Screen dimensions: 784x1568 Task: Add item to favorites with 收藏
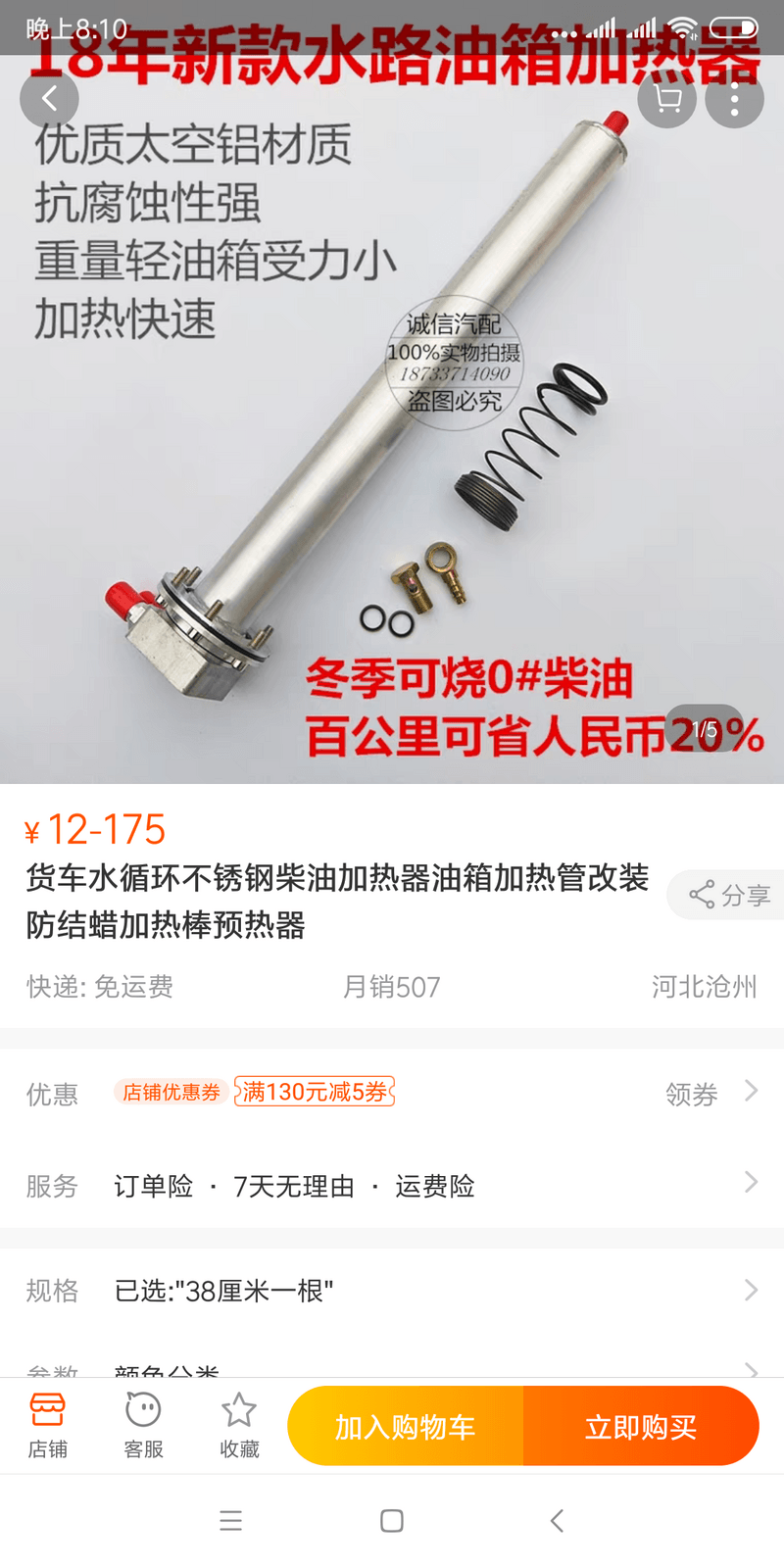239,1426
